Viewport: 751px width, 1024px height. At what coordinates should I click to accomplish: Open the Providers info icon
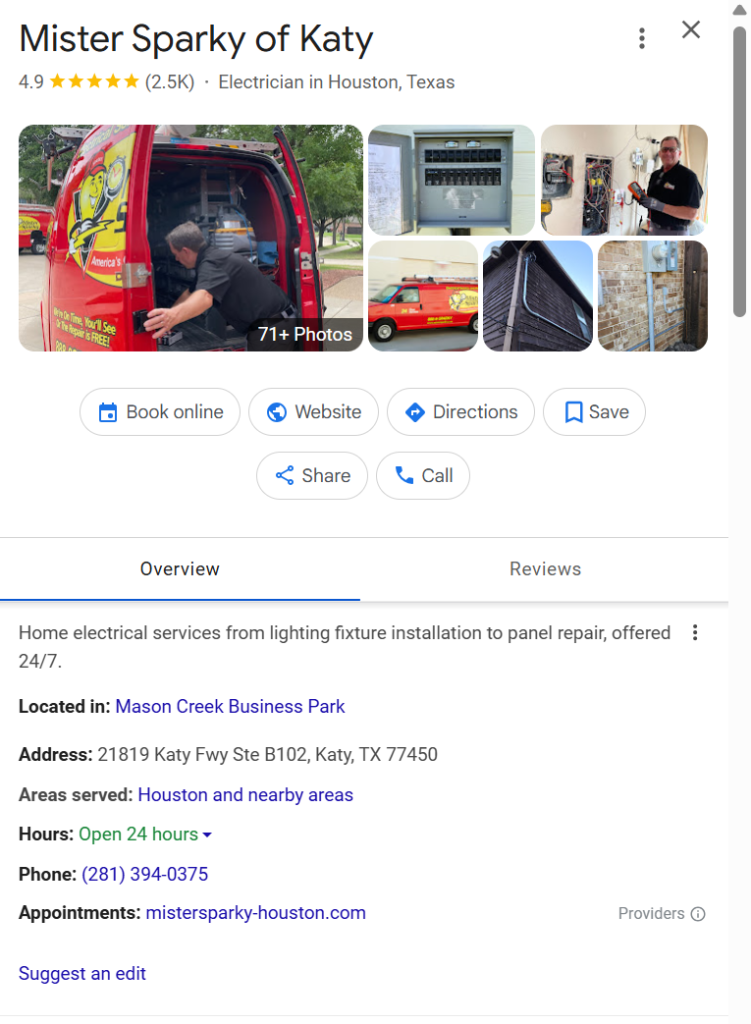pyautogui.click(x=698, y=914)
